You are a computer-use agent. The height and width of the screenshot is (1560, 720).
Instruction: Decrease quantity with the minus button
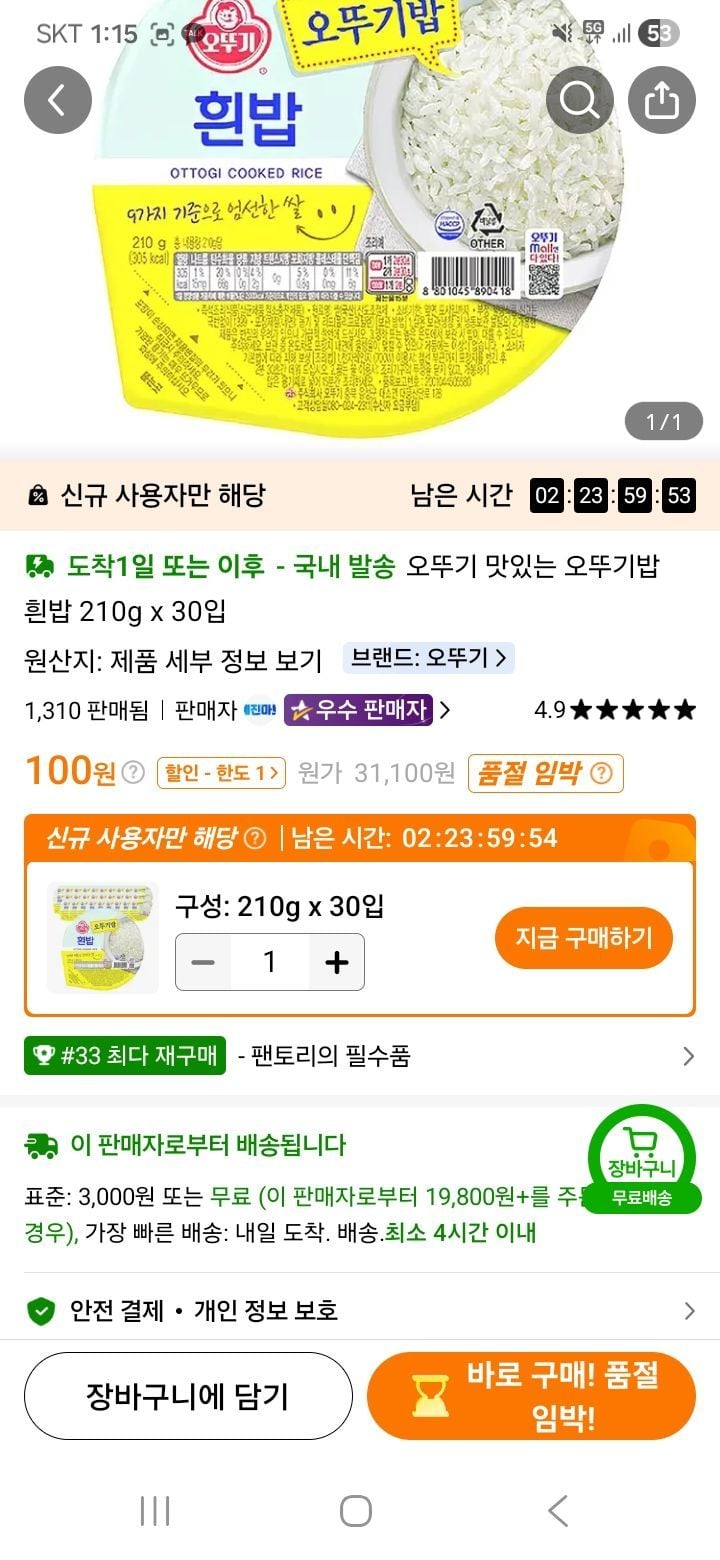coord(203,962)
